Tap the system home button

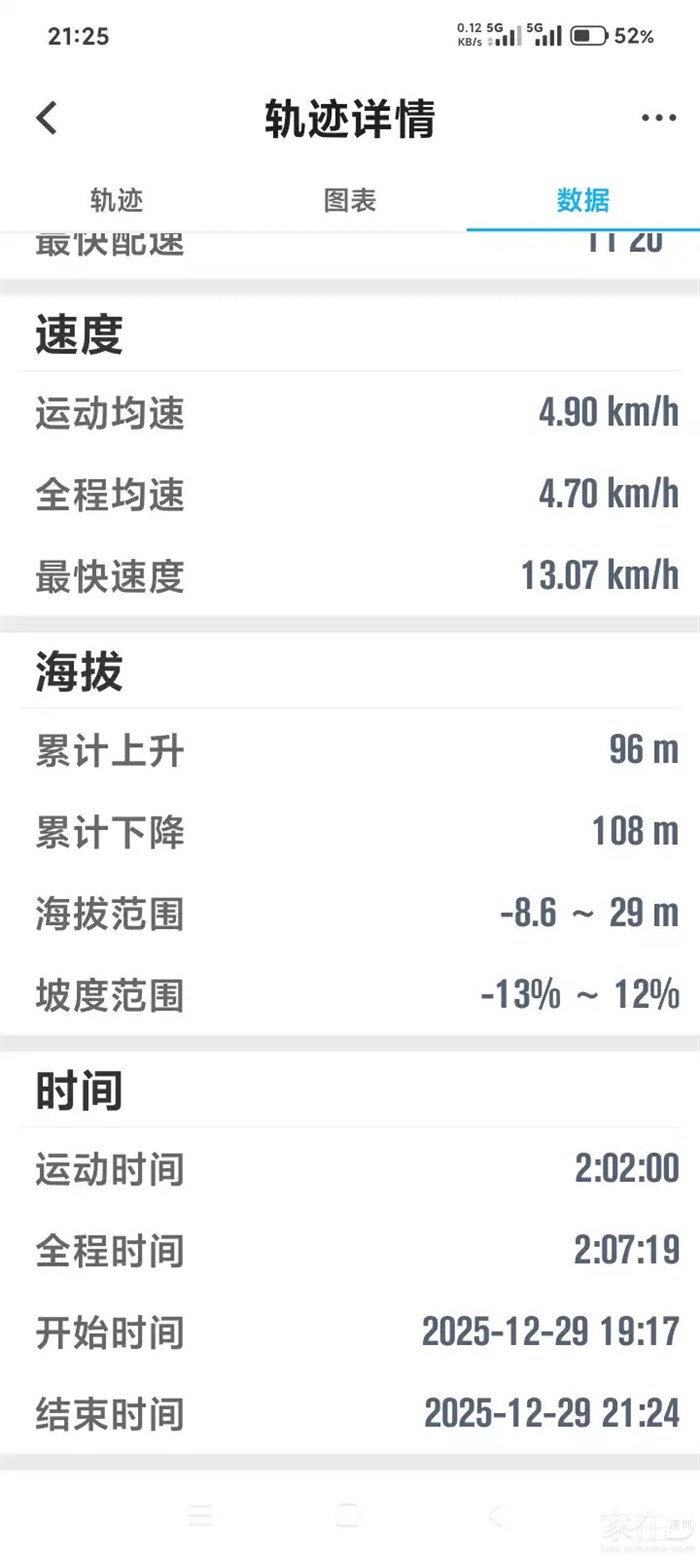pyautogui.click(x=348, y=1516)
